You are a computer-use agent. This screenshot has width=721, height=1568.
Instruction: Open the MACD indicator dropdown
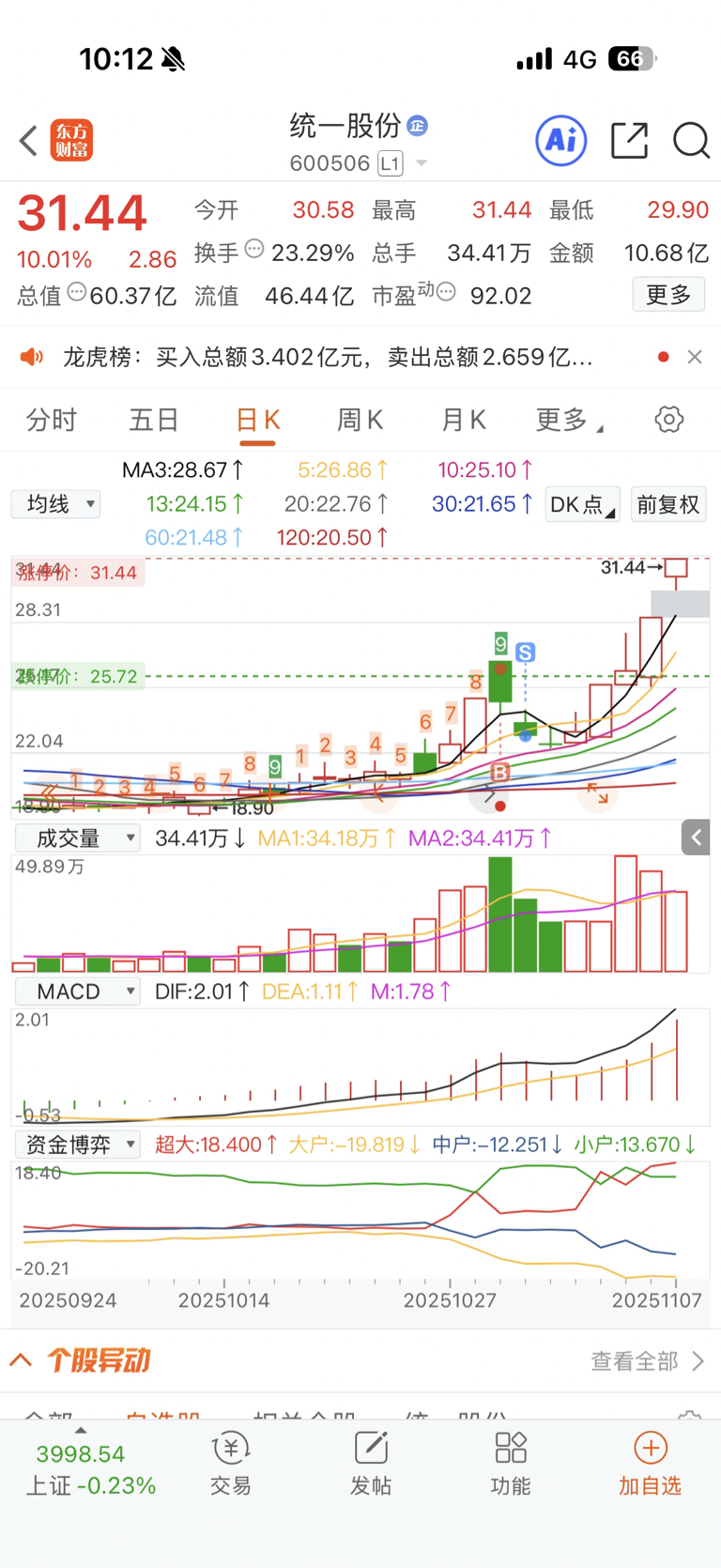tap(78, 992)
